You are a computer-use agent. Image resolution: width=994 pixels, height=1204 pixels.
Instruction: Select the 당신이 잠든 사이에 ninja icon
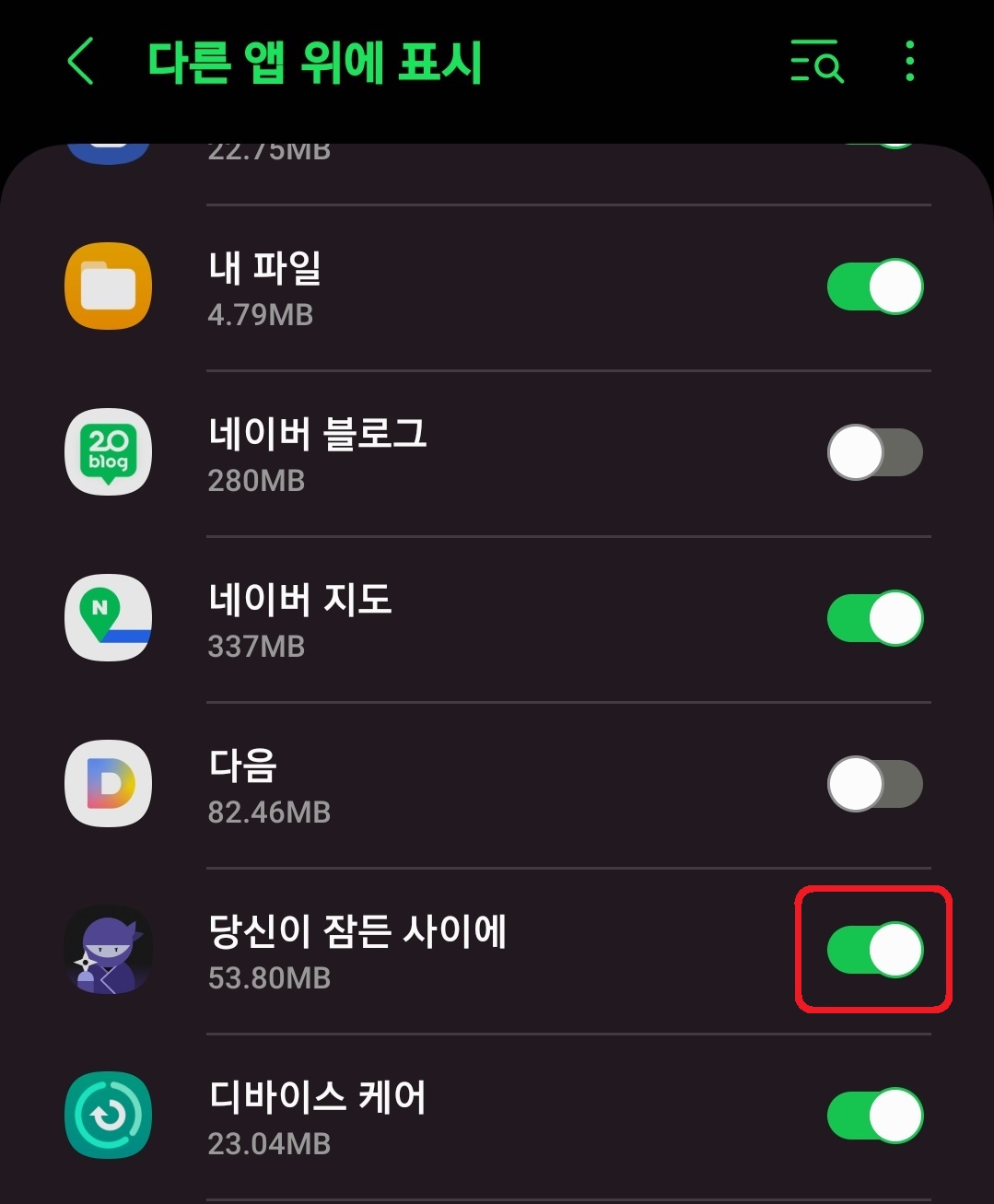point(107,951)
